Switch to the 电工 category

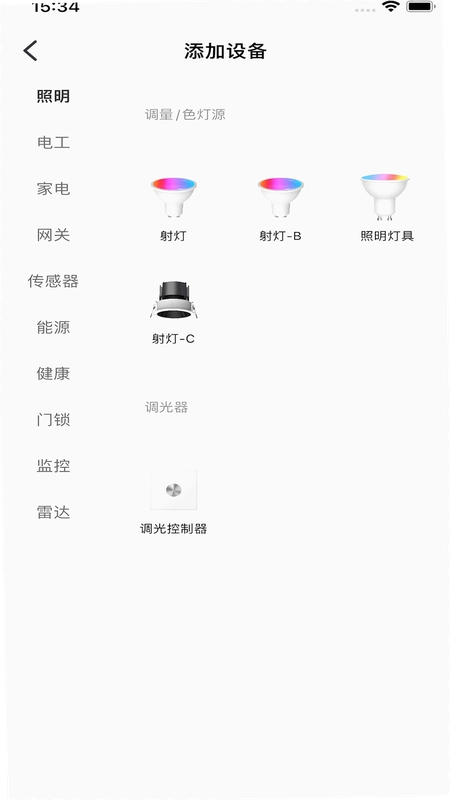53,142
